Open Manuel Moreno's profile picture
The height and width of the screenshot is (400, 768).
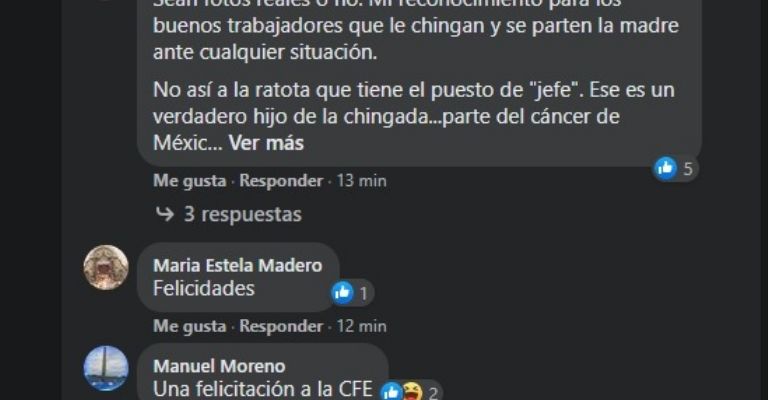tap(105, 368)
